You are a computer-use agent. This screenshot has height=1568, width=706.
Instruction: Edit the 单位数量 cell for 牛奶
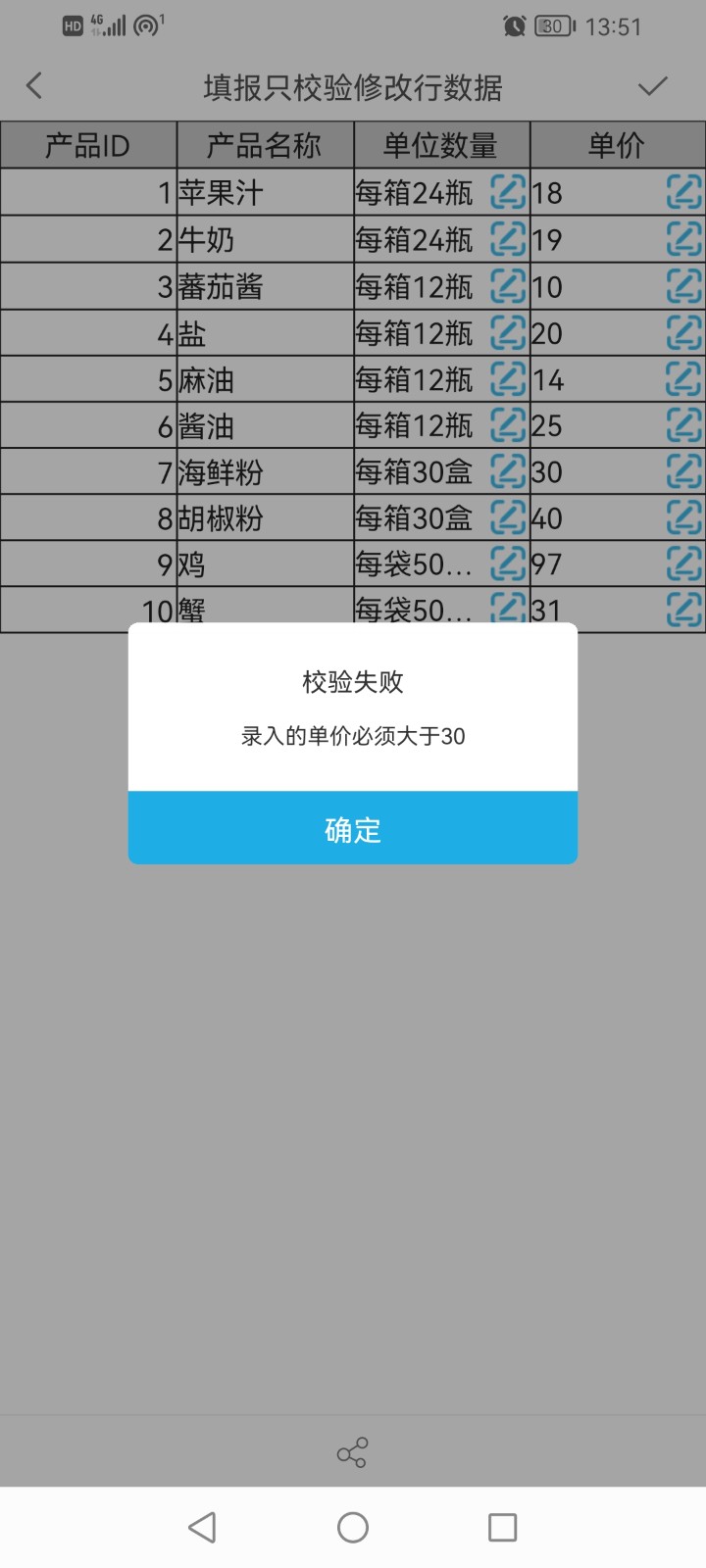coord(508,239)
